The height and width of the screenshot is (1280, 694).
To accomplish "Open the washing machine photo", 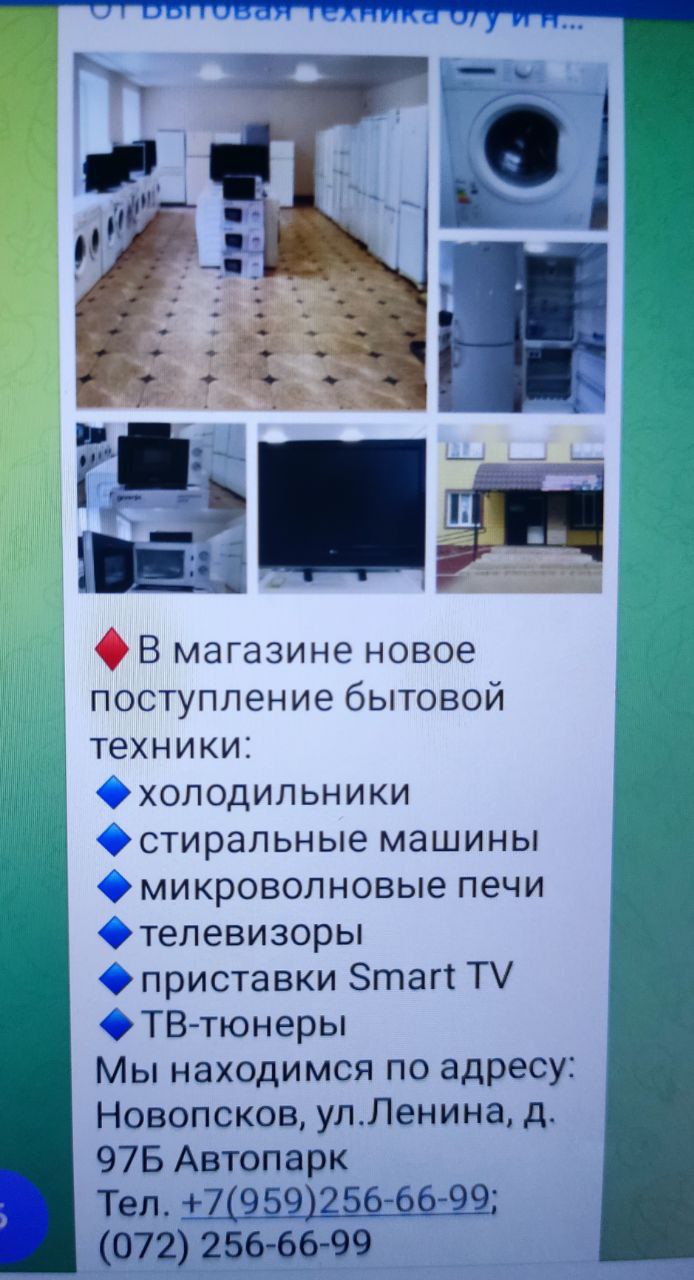I will coord(523,143).
